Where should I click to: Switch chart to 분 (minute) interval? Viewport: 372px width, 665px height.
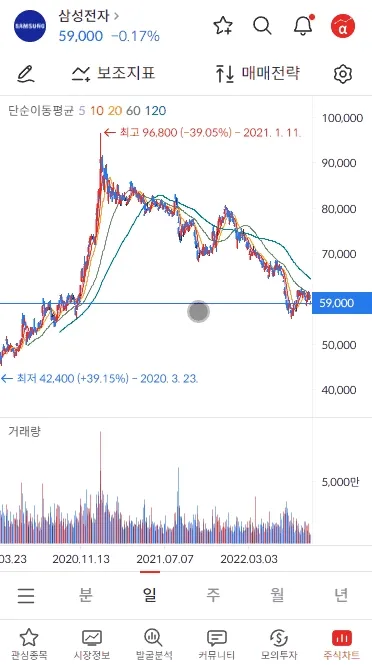tap(85, 595)
